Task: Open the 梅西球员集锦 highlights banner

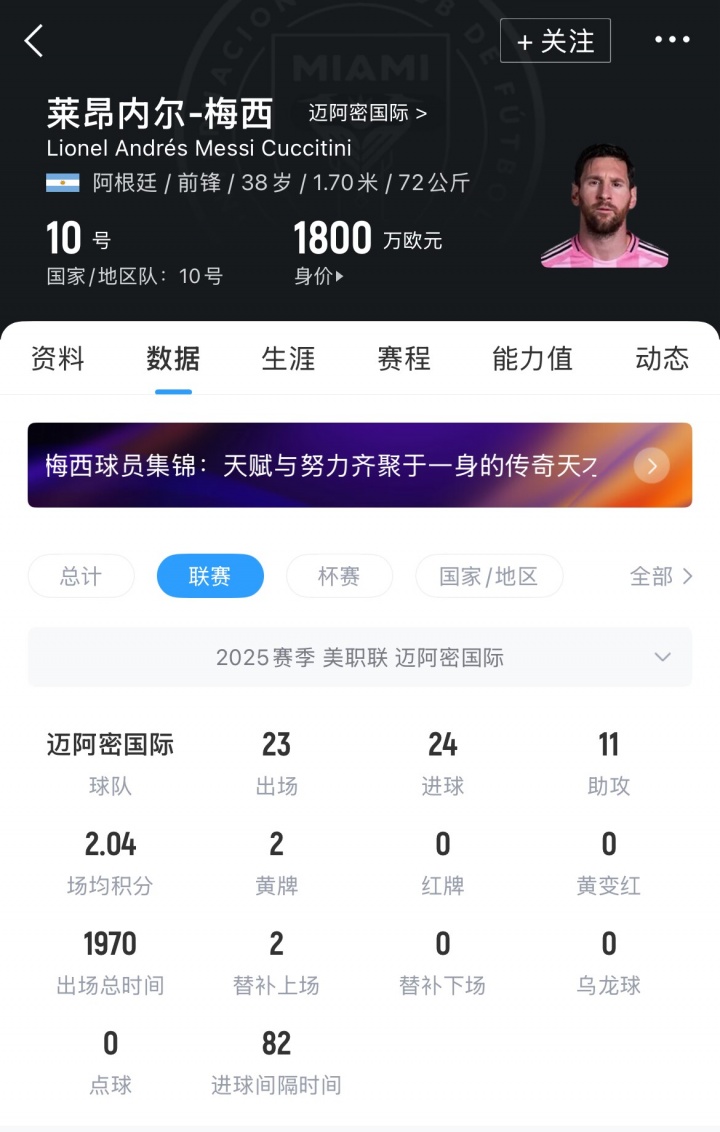Action: pos(360,465)
